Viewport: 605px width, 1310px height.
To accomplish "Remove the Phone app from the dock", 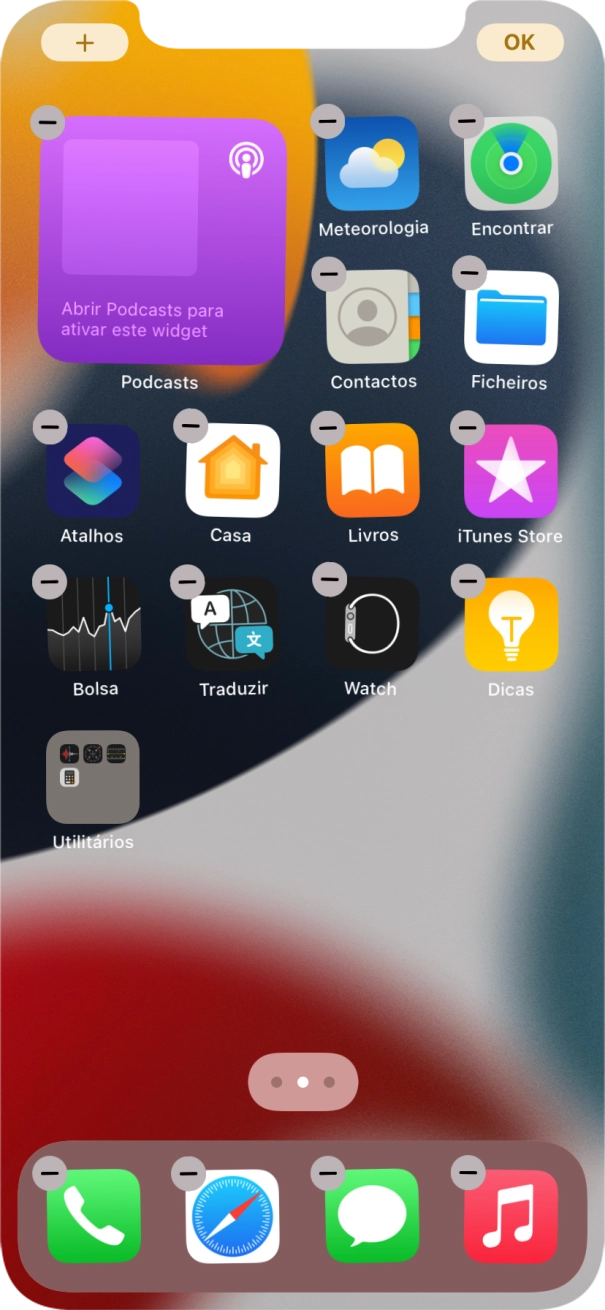I will point(49,1173).
